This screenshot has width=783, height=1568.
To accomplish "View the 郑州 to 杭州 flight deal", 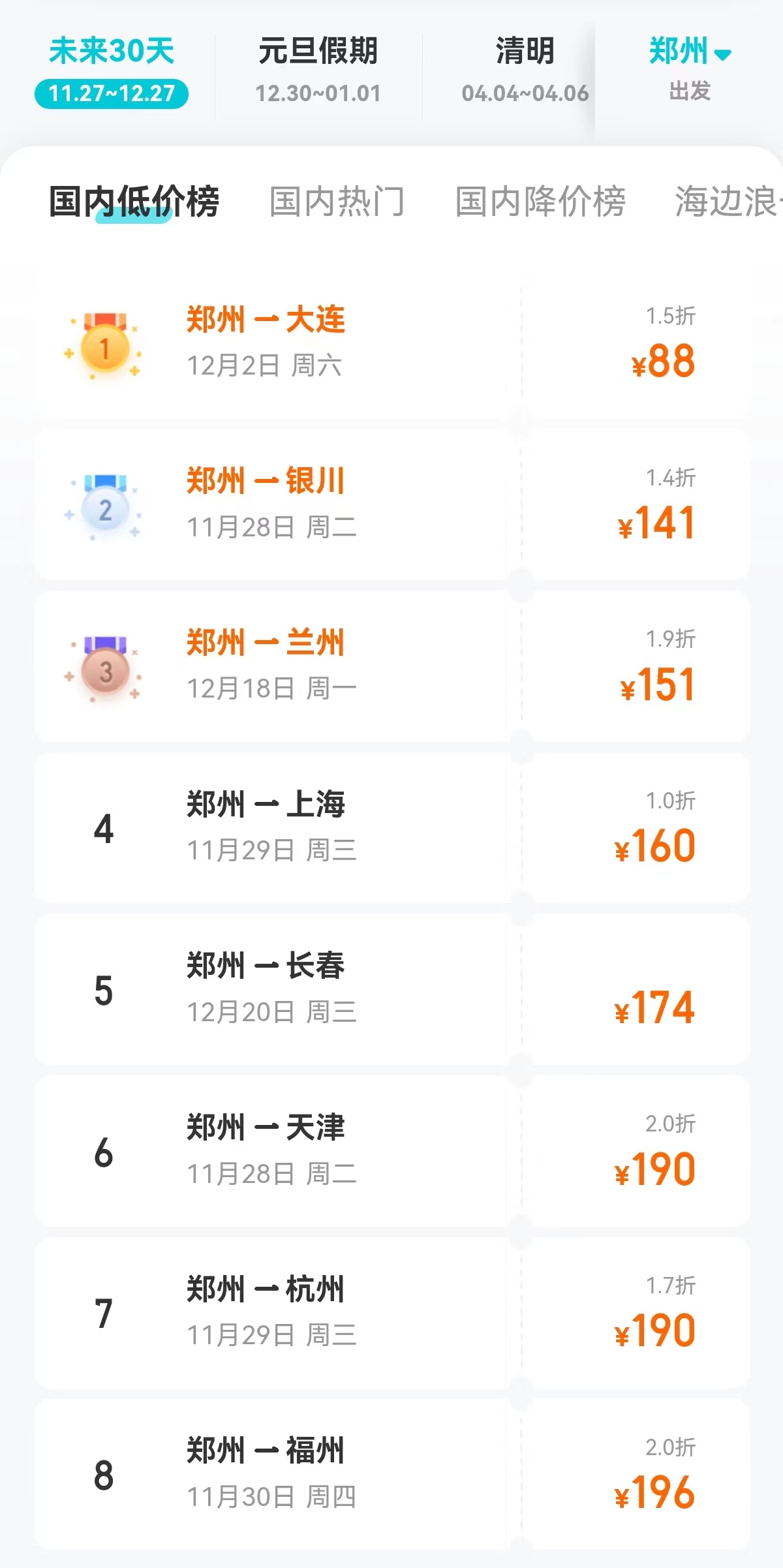I will [x=391, y=1313].
